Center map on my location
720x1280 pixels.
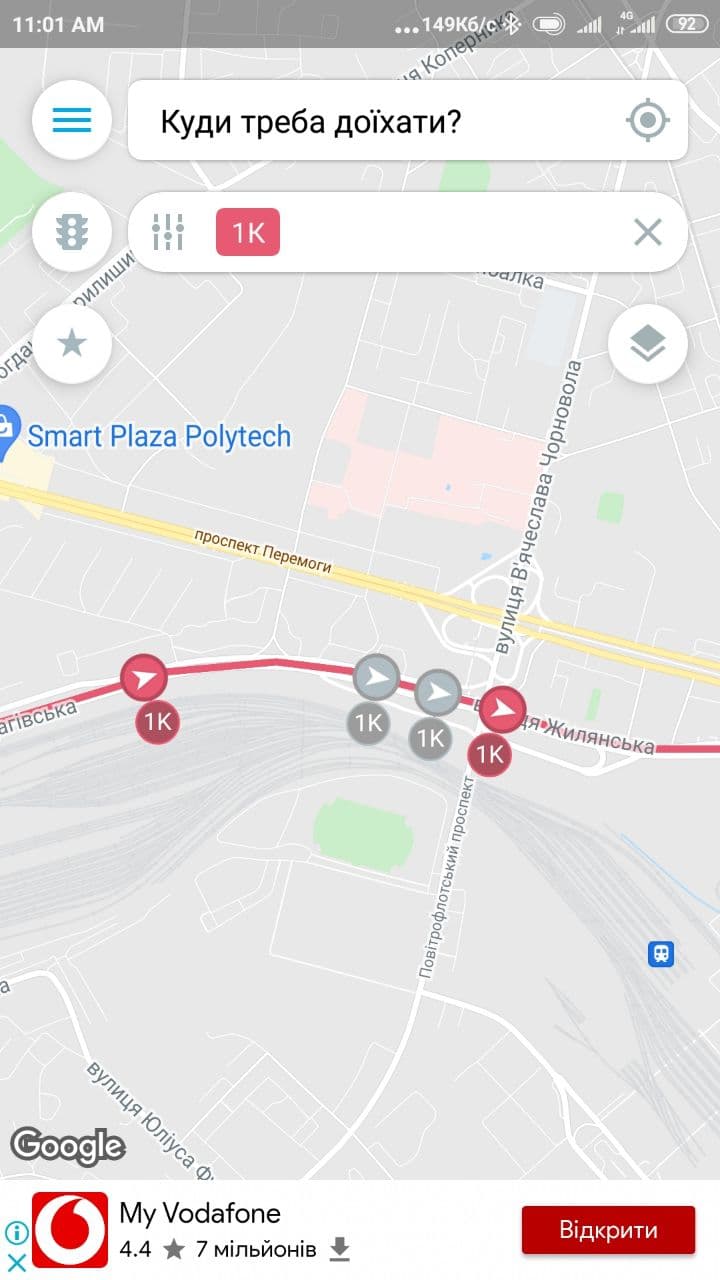click(647, 121)
